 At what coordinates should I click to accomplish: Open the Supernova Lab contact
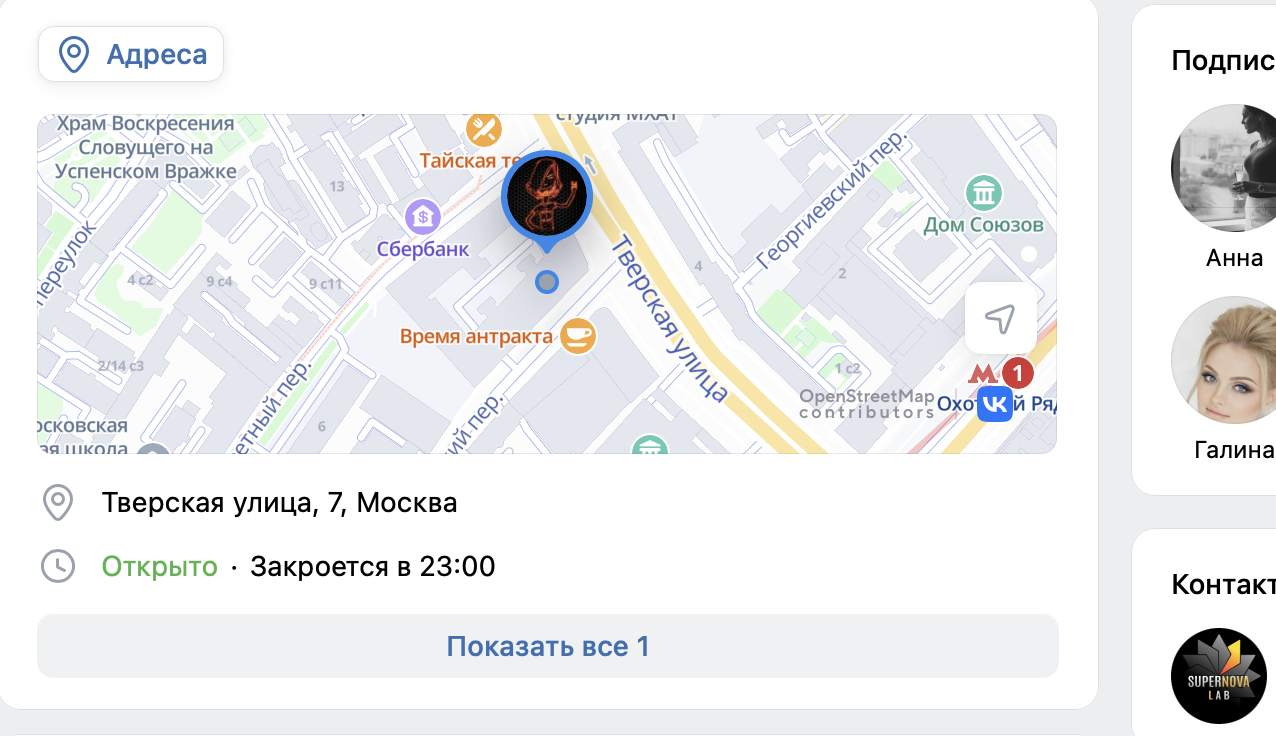tap(1218, 676)
